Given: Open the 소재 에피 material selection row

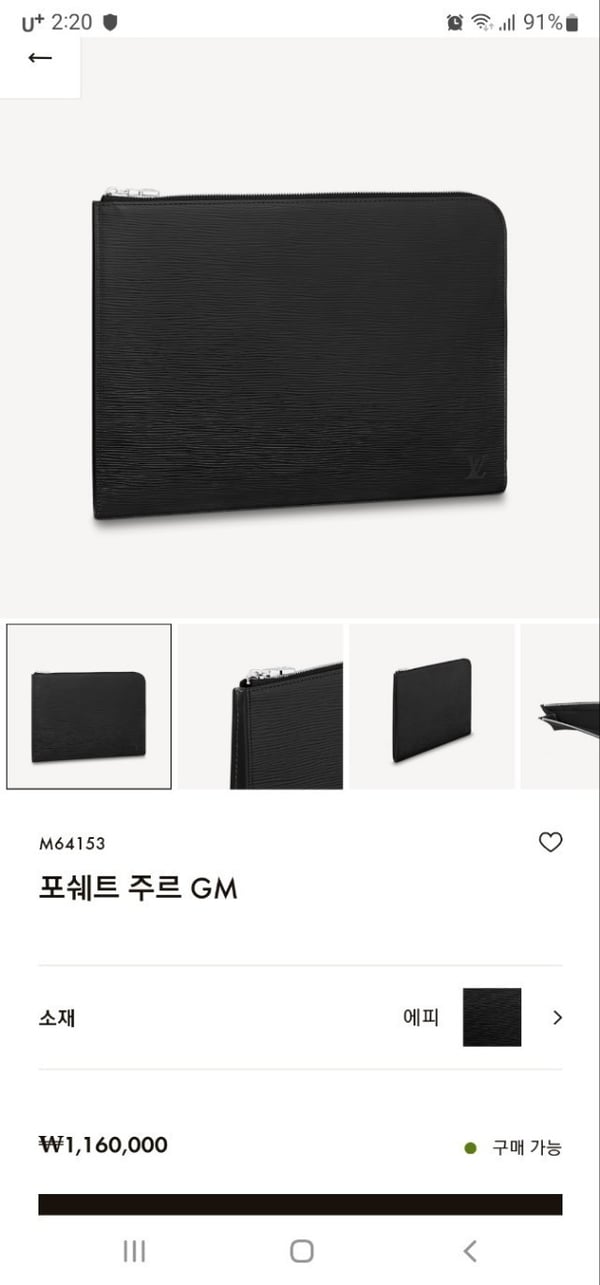Looking at the screenshot, I should coord(300,1018).
